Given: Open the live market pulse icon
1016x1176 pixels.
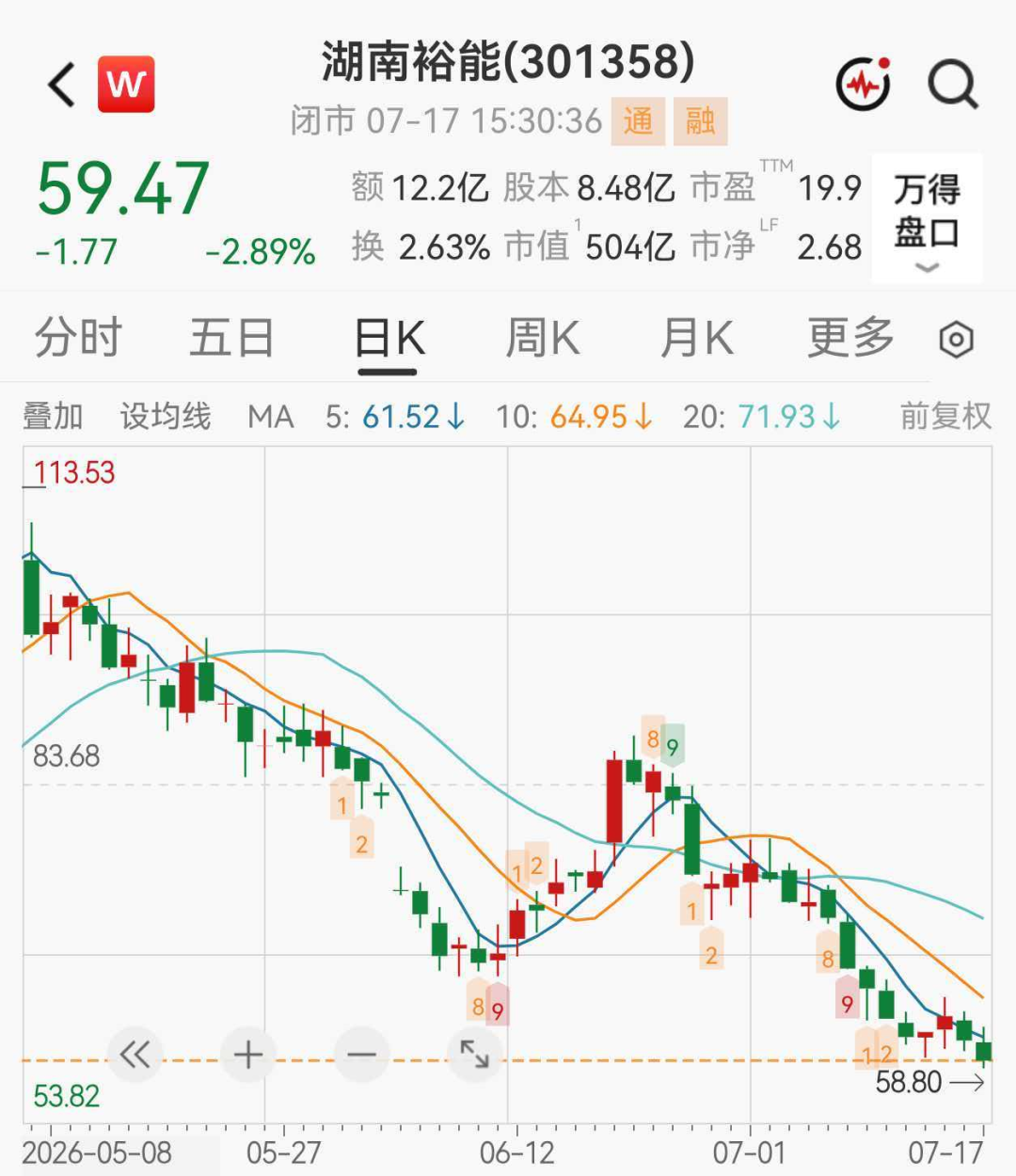Looking at the screenshot, I should pos(864,85).
